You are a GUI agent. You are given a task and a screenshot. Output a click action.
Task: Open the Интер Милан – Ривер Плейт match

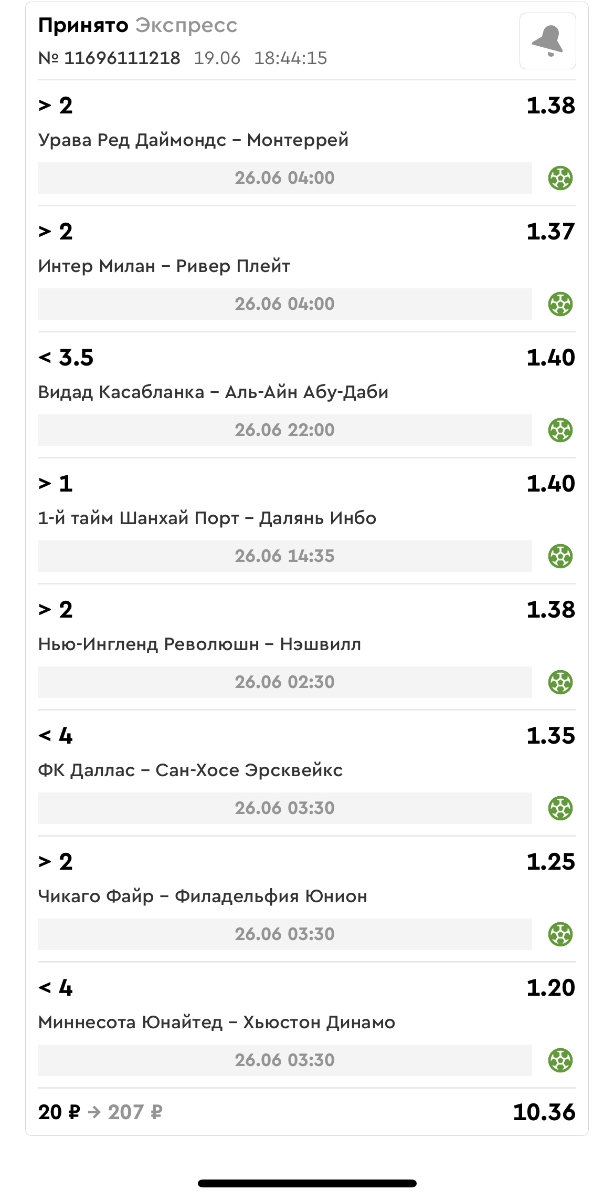(x=164, y=266)
